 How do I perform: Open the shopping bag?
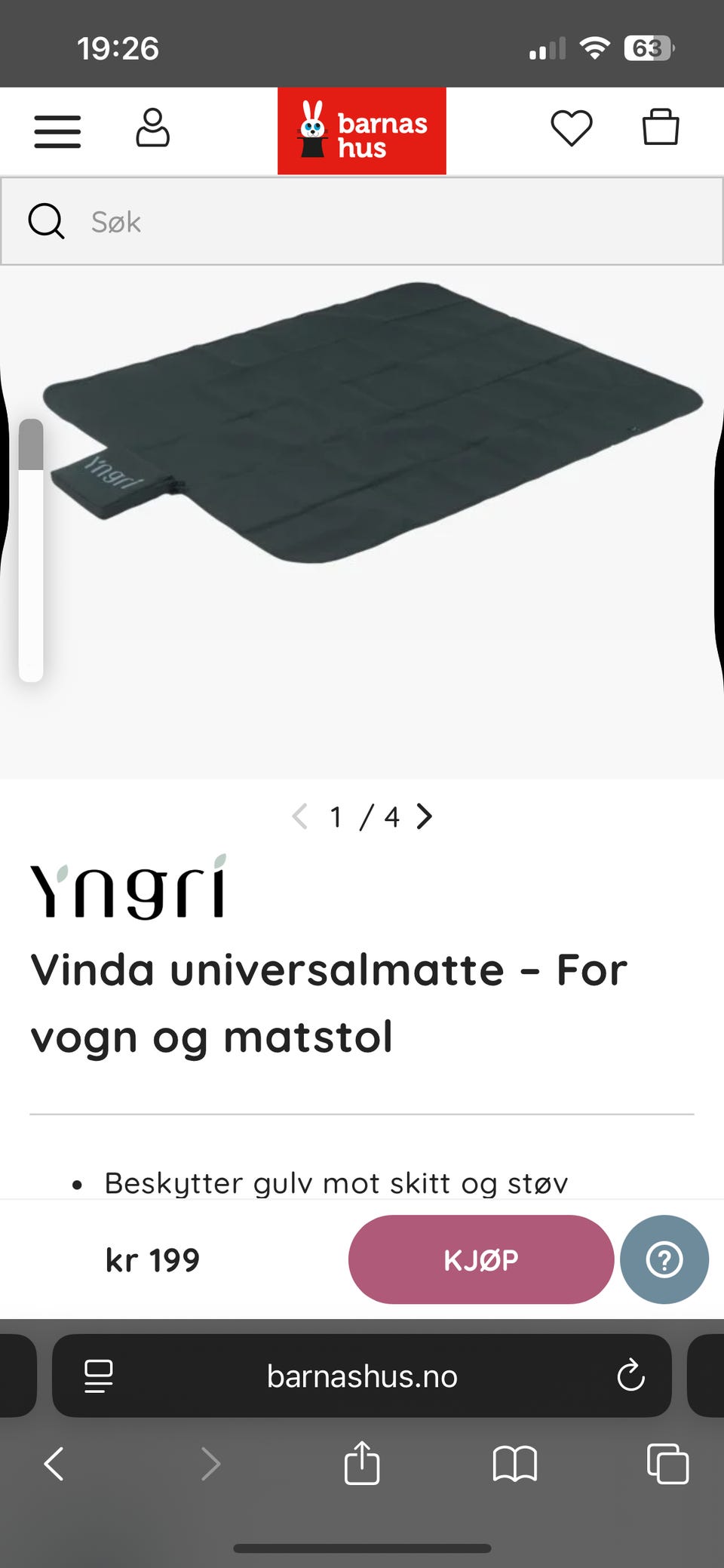661,127
